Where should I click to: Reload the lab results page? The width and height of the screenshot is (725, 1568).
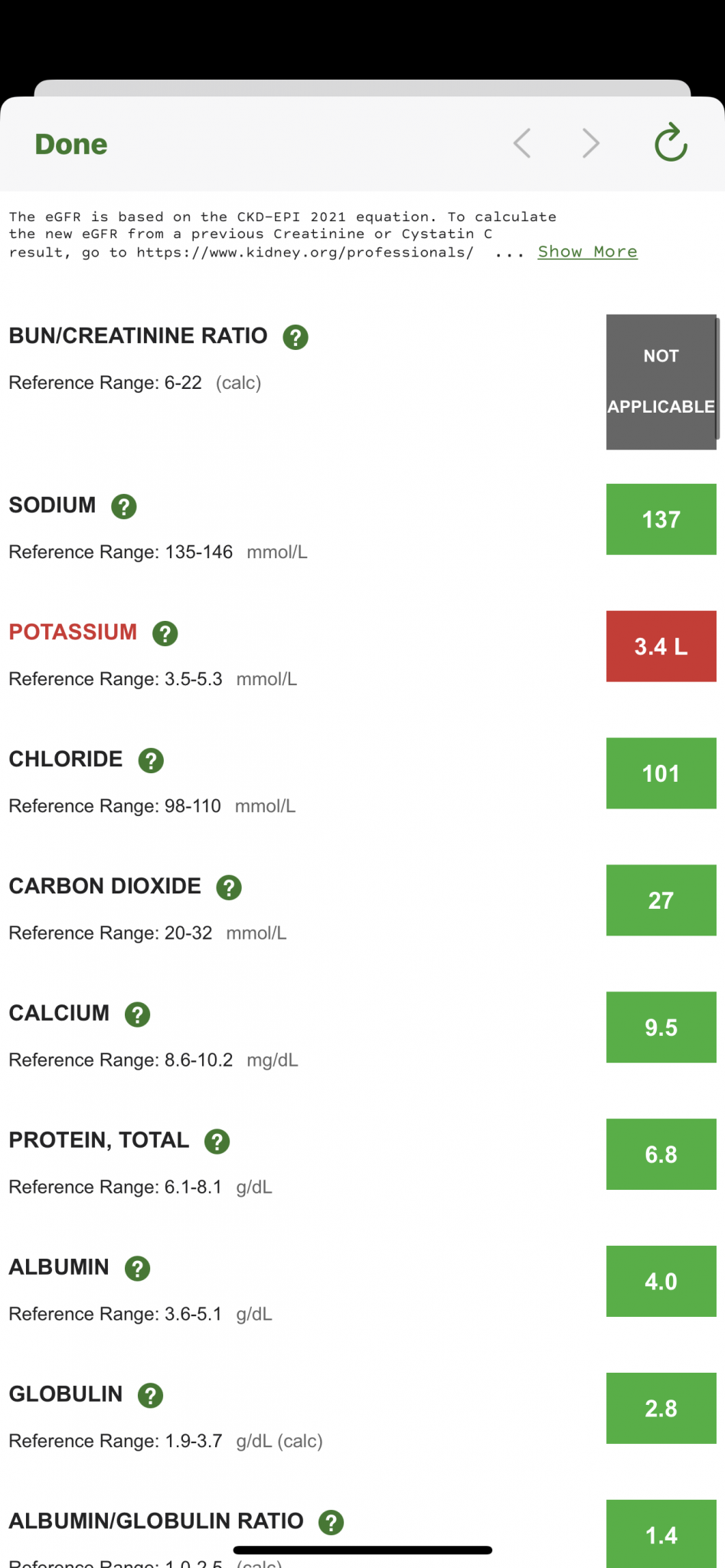click(x=671, y=143)
